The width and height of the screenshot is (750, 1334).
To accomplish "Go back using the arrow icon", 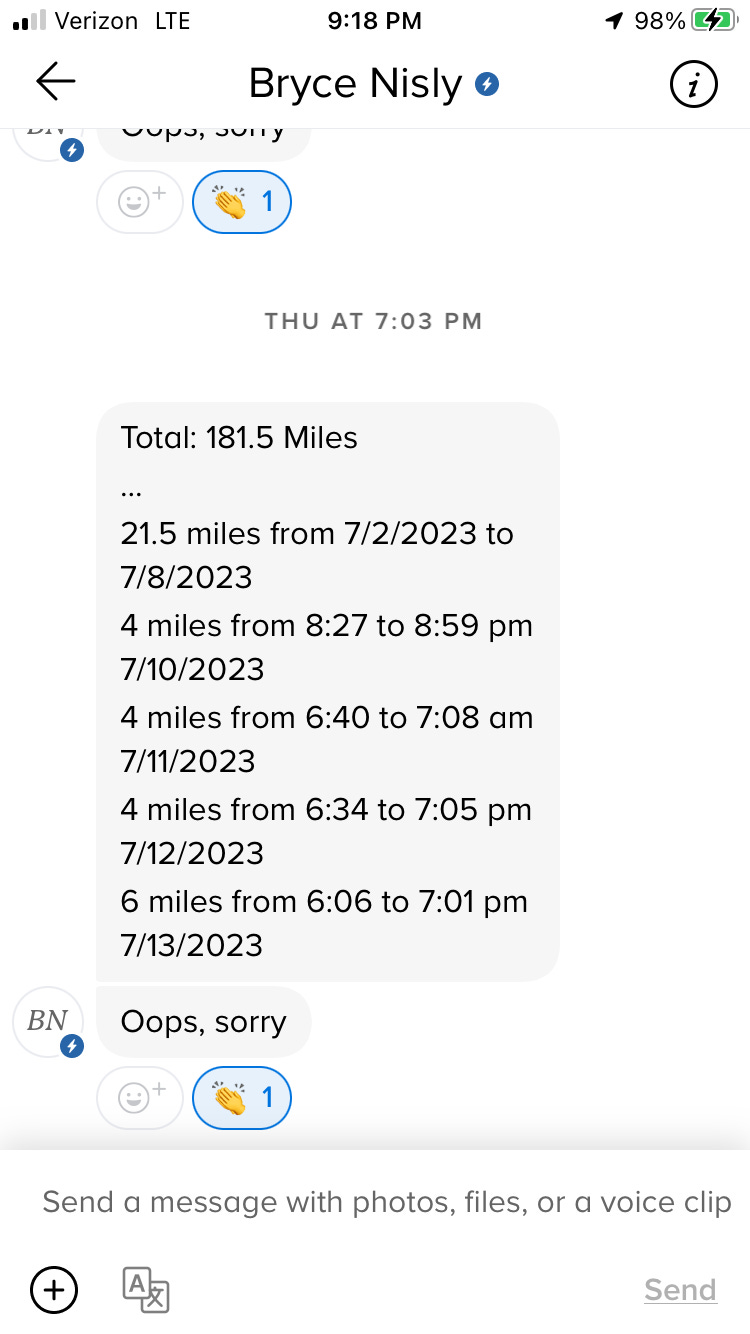I will [56, 83].
